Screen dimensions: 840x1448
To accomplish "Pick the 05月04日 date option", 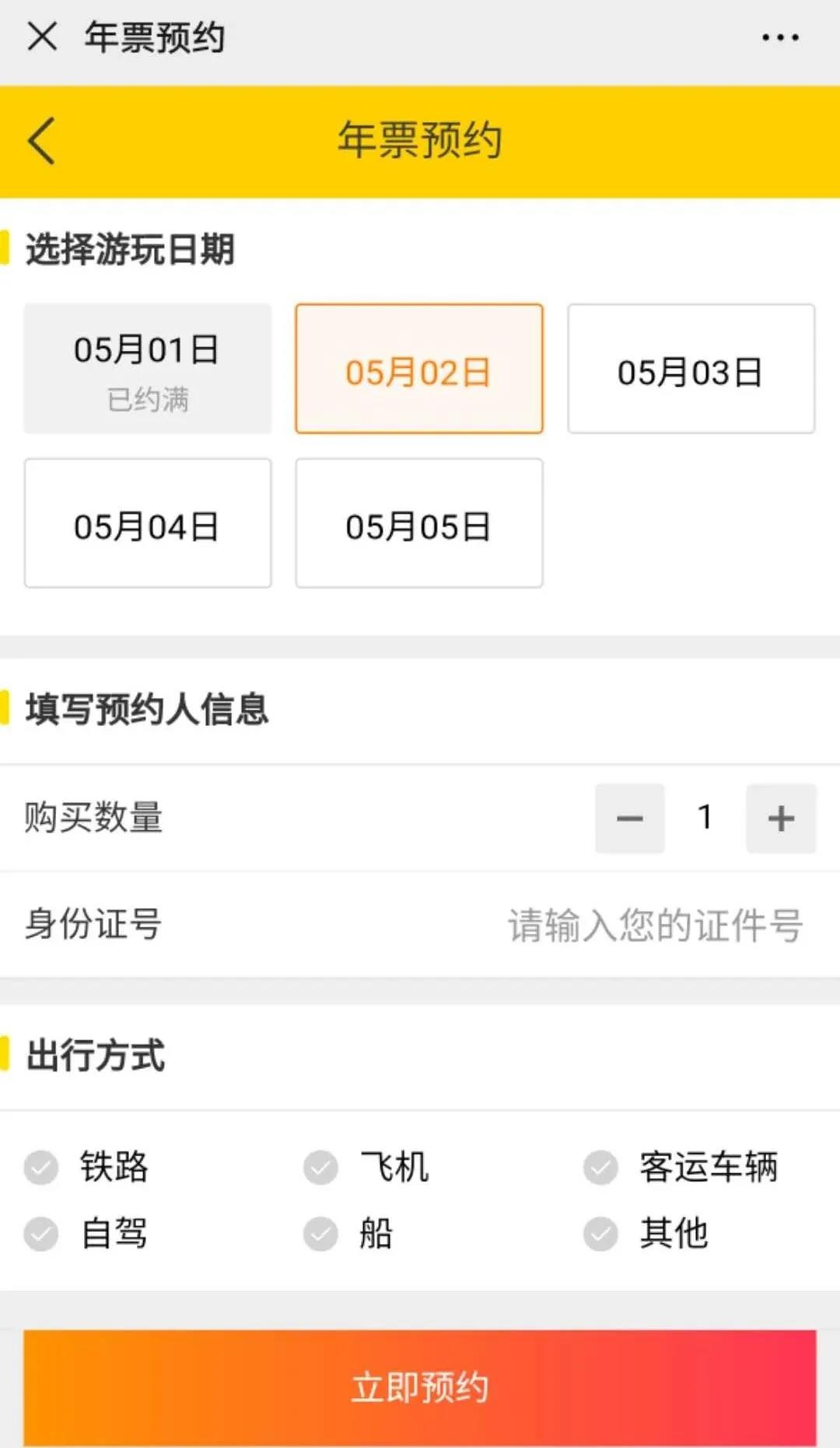I will (148, 523).
